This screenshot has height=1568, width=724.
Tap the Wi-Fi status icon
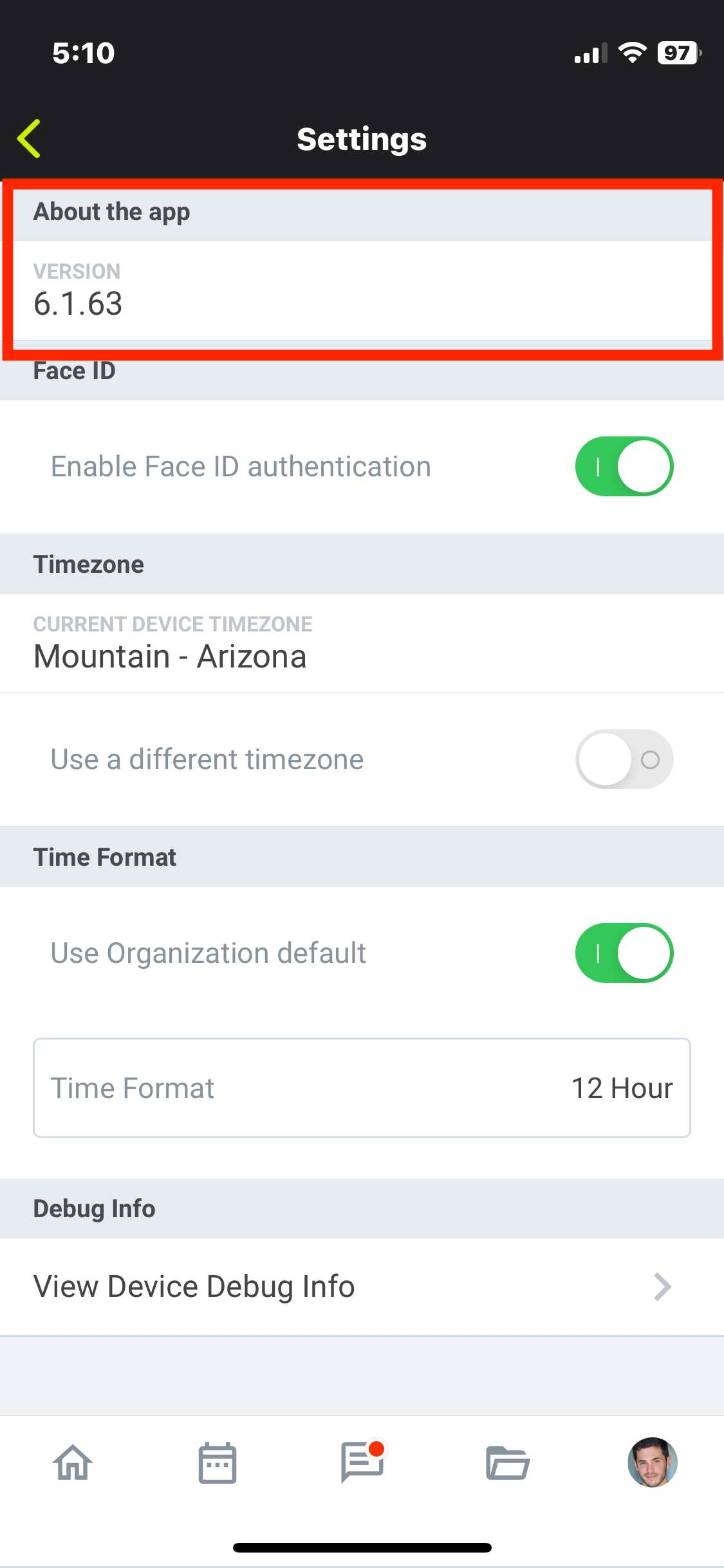tap(633, 53)
